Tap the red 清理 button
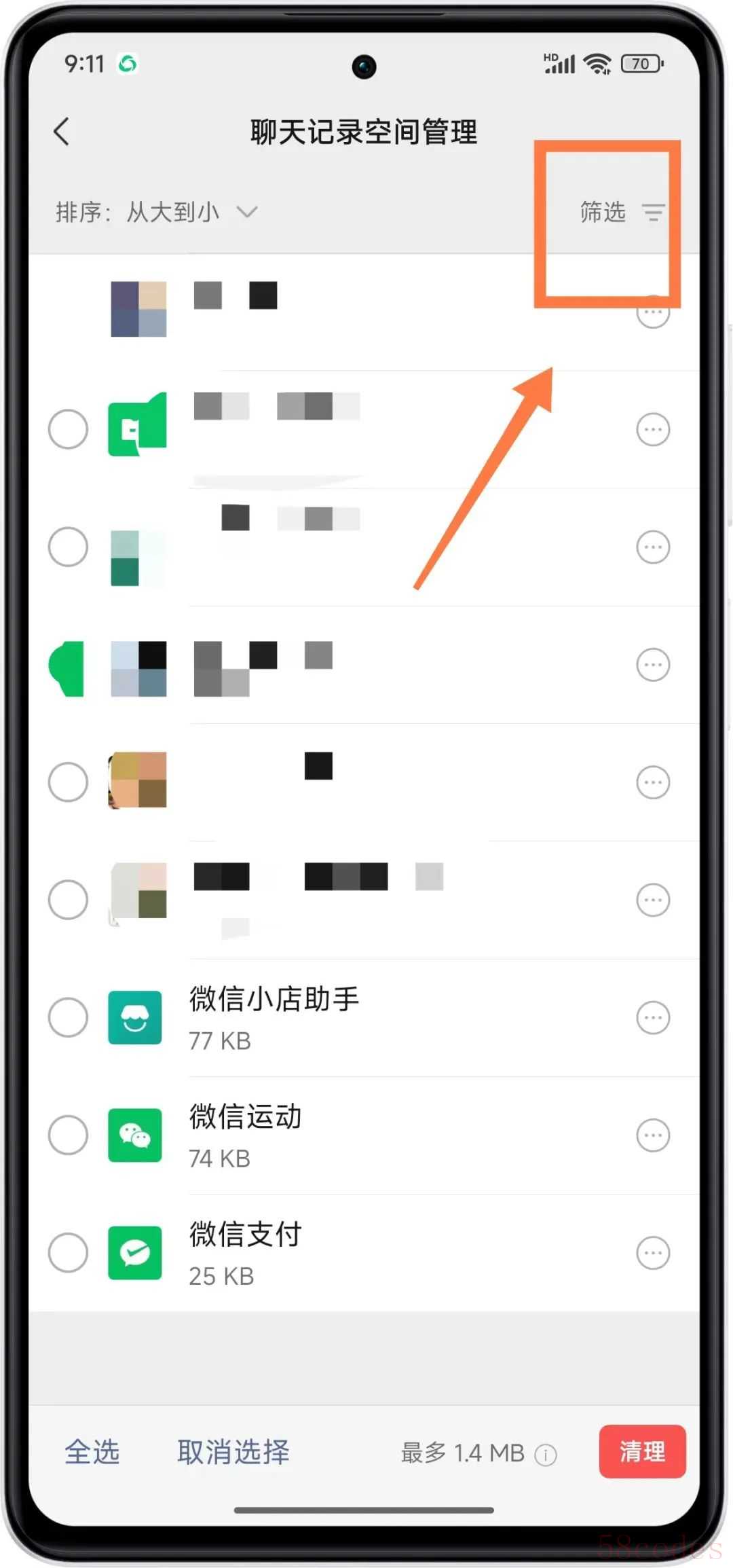The height and width of the screenshot is (1568, 733). click(642, 1452)
